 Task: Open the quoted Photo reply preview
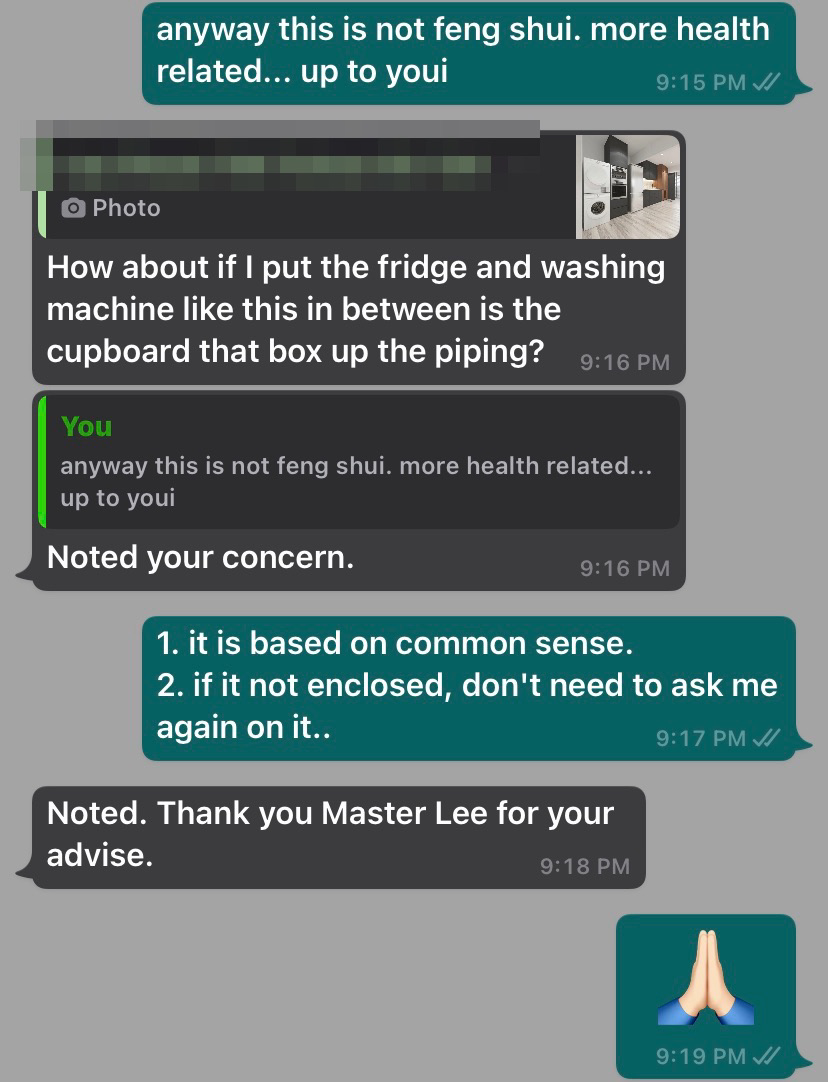click(x=358, y=187)
